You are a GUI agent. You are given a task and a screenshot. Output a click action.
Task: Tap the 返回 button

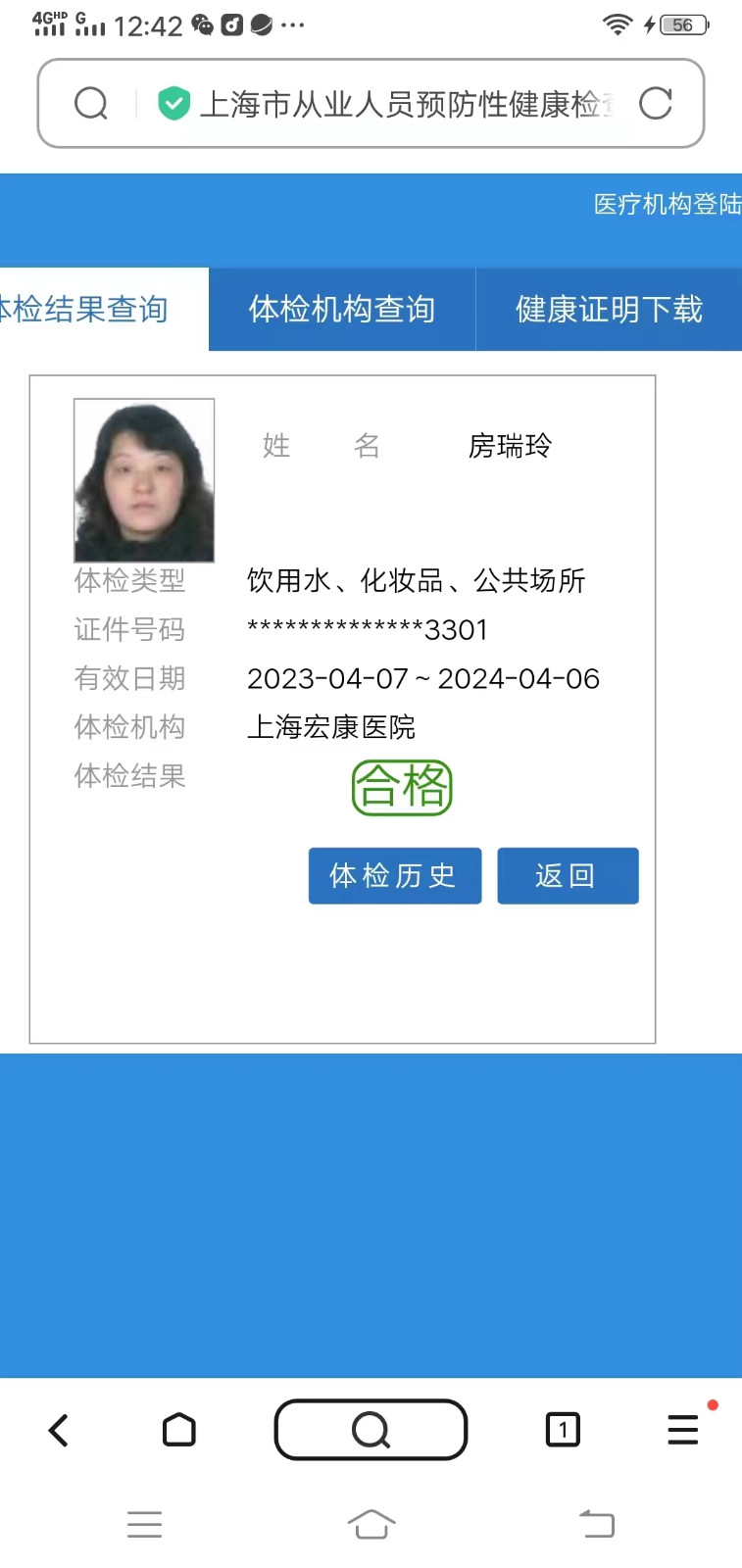(x=568, y=875)
